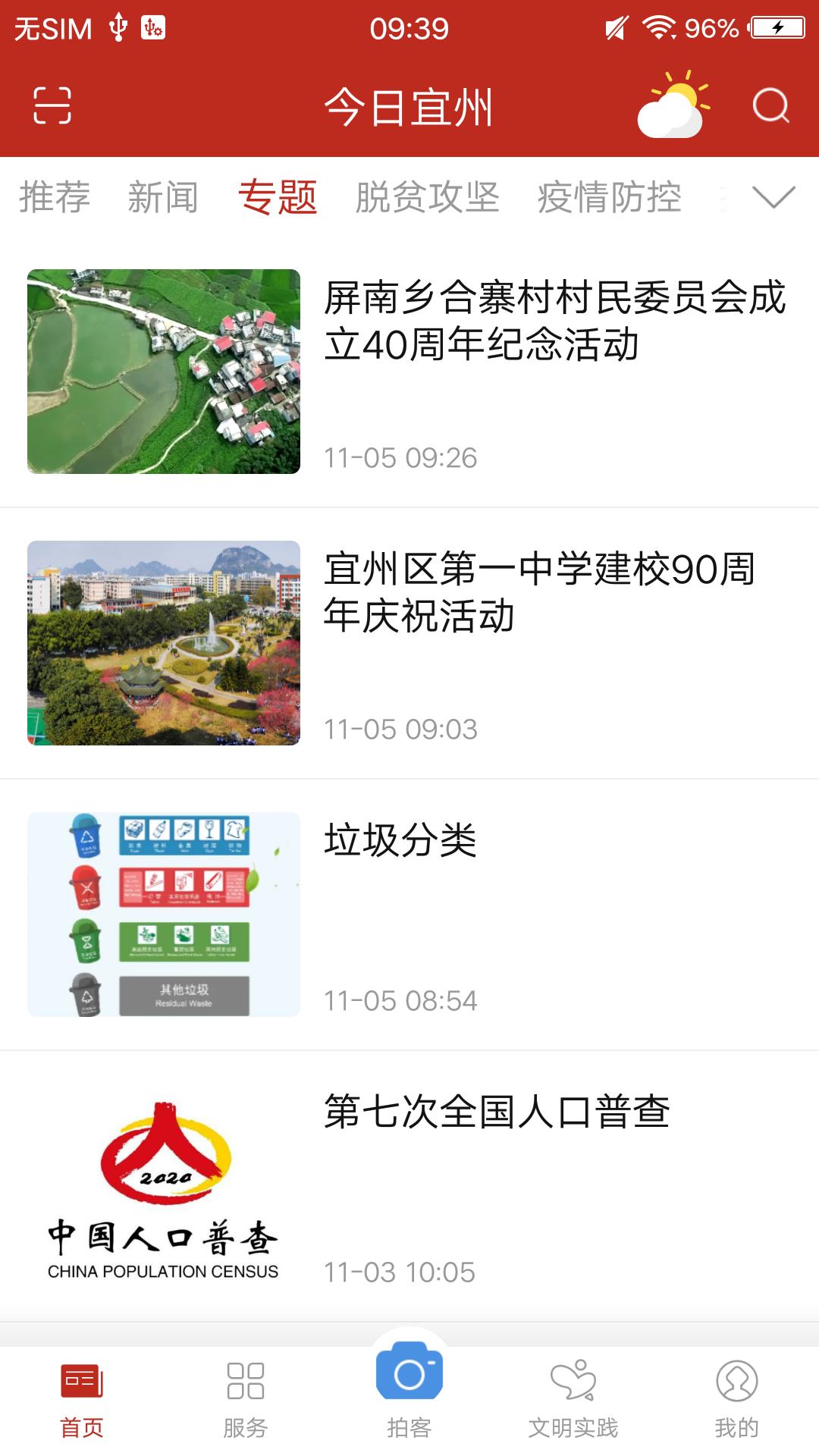Select the 脱贫攻坚 tab
This screenshot has width=819, height=1456.
(427, 198)
